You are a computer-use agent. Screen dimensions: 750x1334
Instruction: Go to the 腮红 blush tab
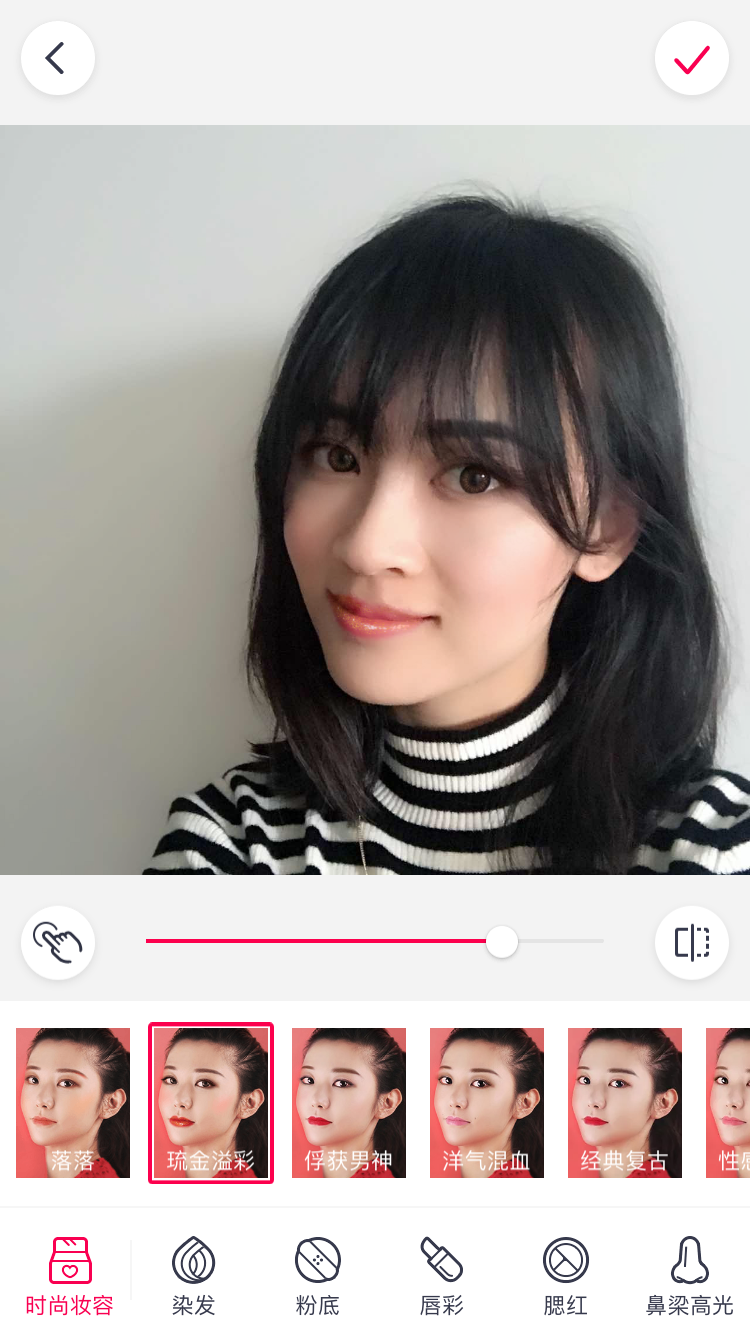(565, 1276)
